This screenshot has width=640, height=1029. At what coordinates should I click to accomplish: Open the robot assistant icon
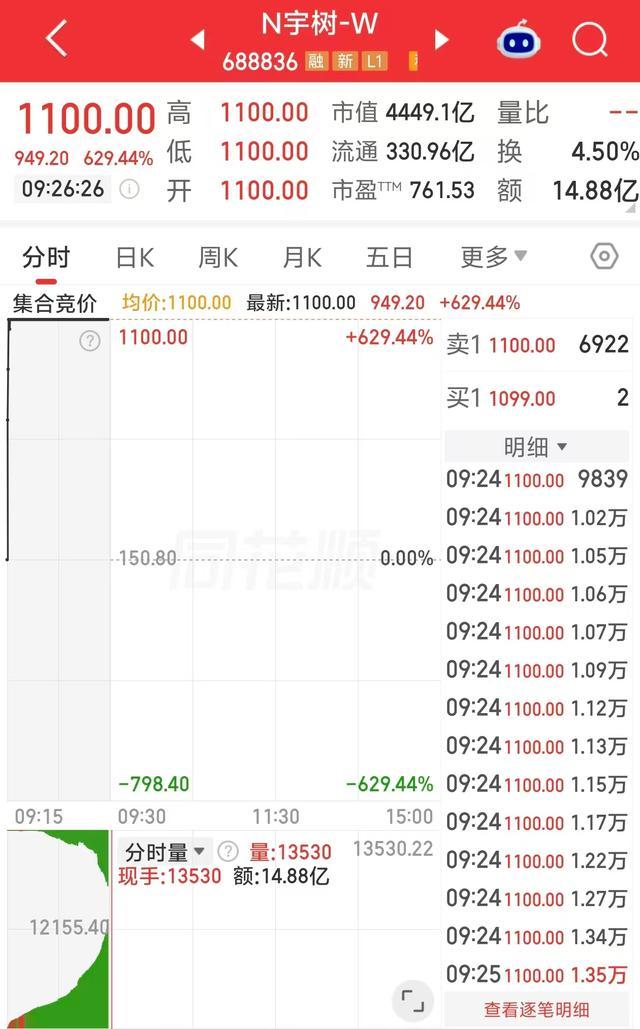(x=519, y=41)
